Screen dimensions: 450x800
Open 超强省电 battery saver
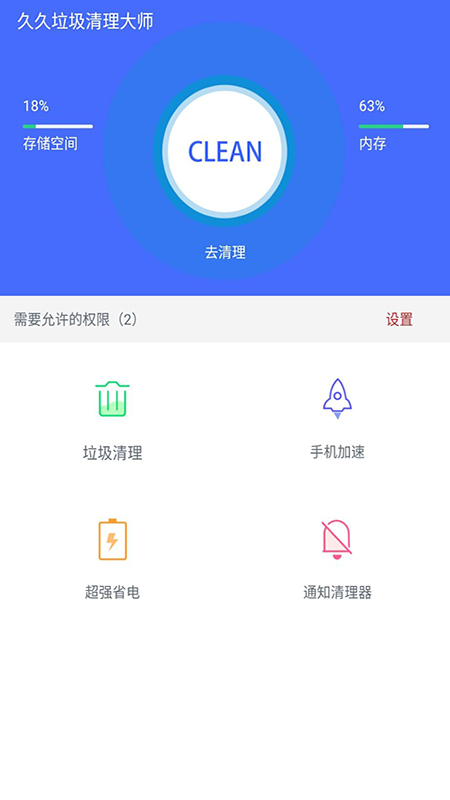[x=112, y=560]
